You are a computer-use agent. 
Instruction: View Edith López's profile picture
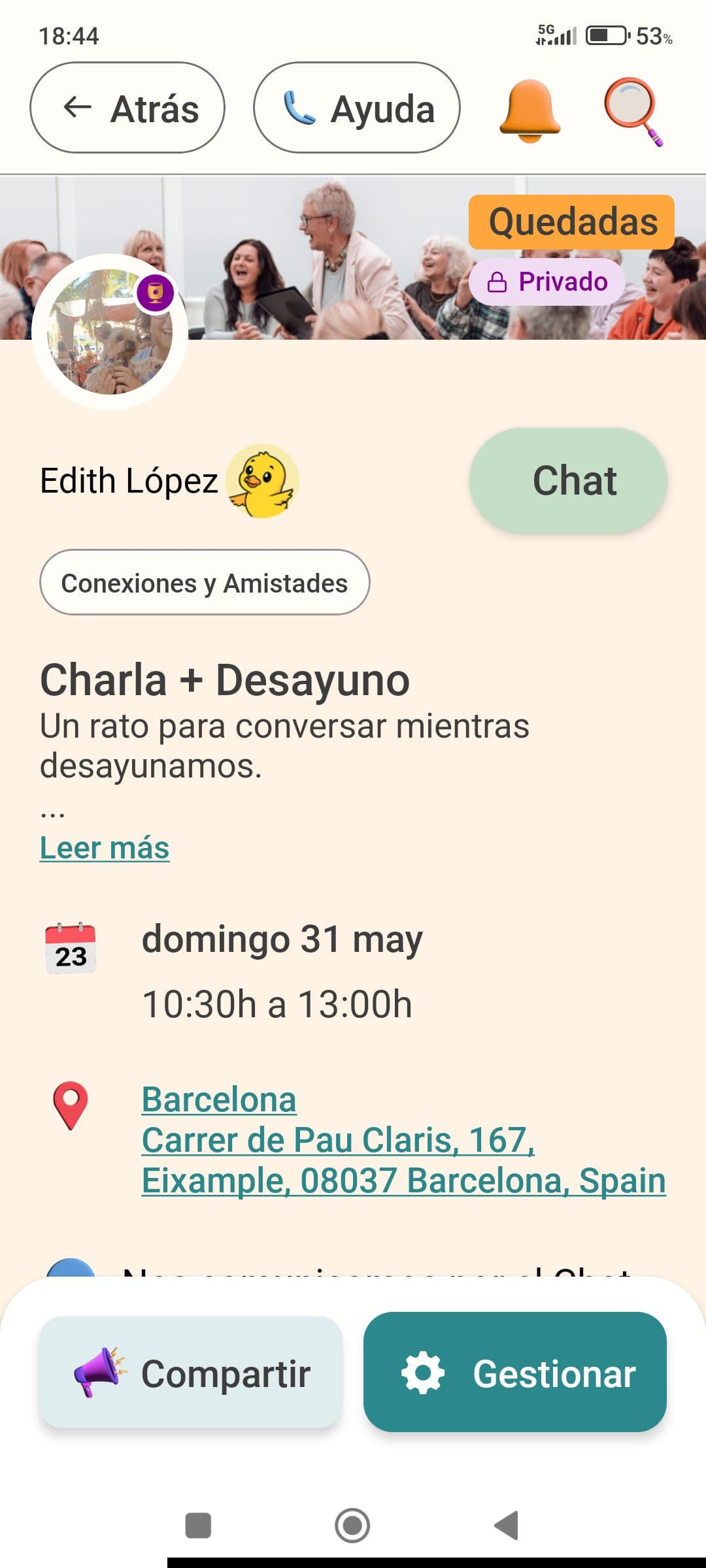pyautogui.click(x=110, y=331)
